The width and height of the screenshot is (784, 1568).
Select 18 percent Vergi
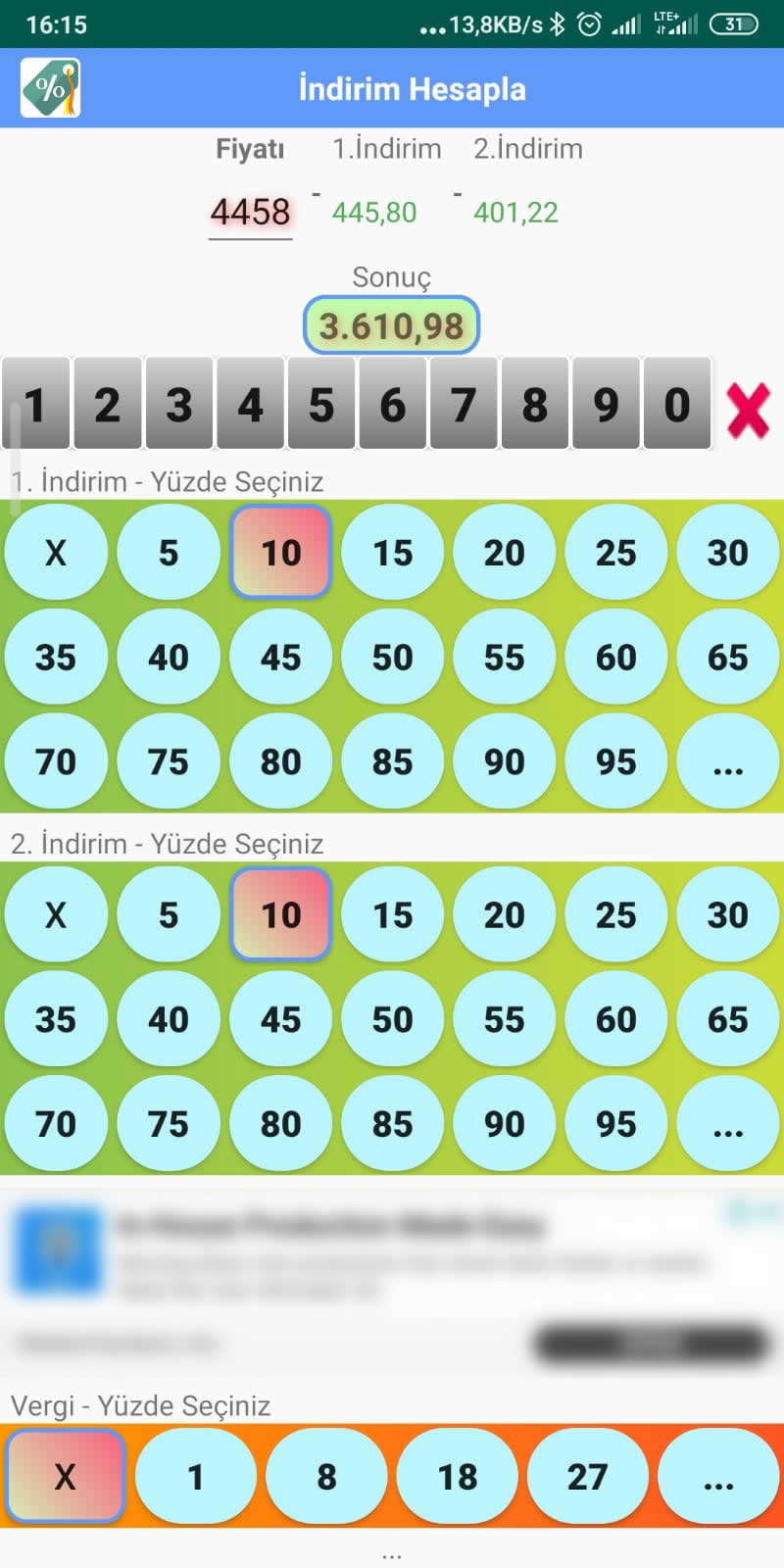(457, 1477)
